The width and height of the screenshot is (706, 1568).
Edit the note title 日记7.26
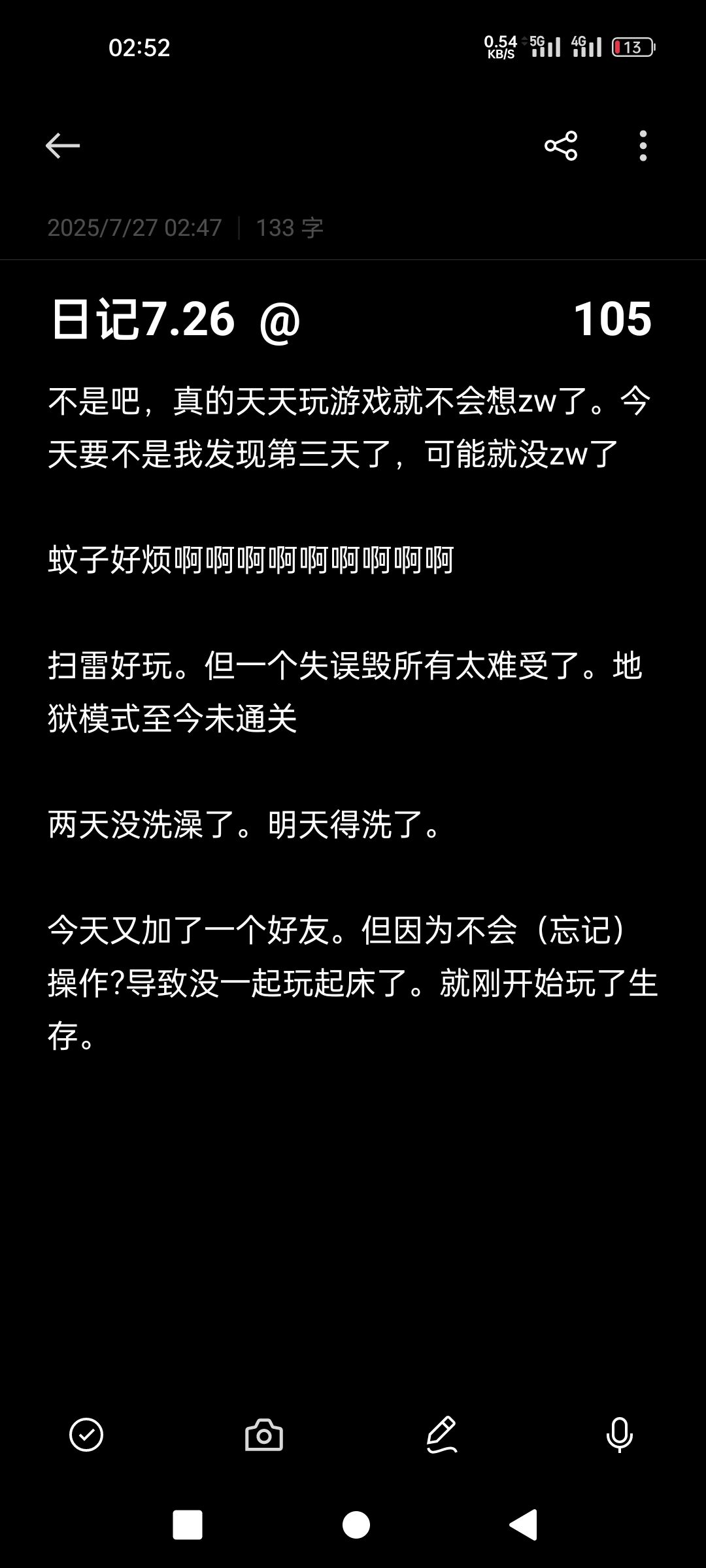coord(143,320)
